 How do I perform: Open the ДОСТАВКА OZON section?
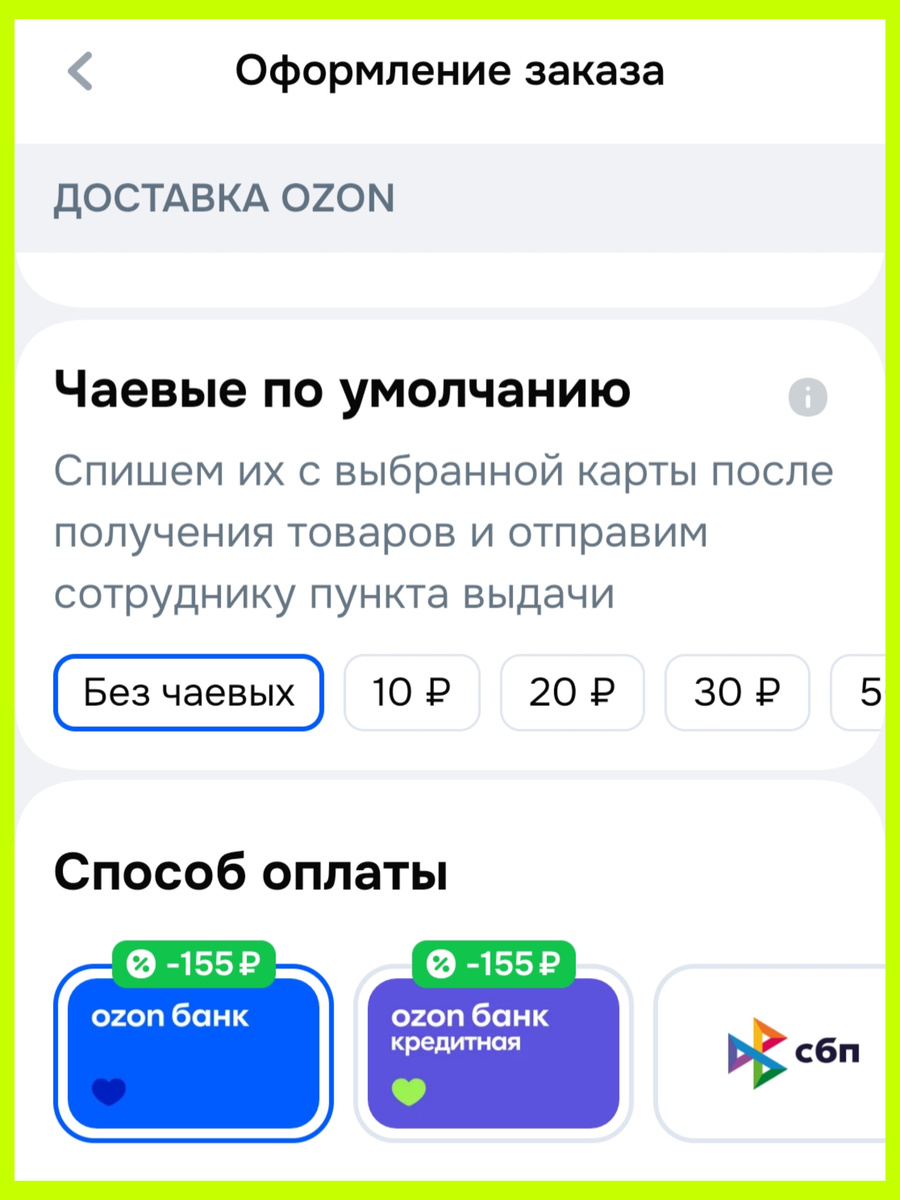point(225,198)
